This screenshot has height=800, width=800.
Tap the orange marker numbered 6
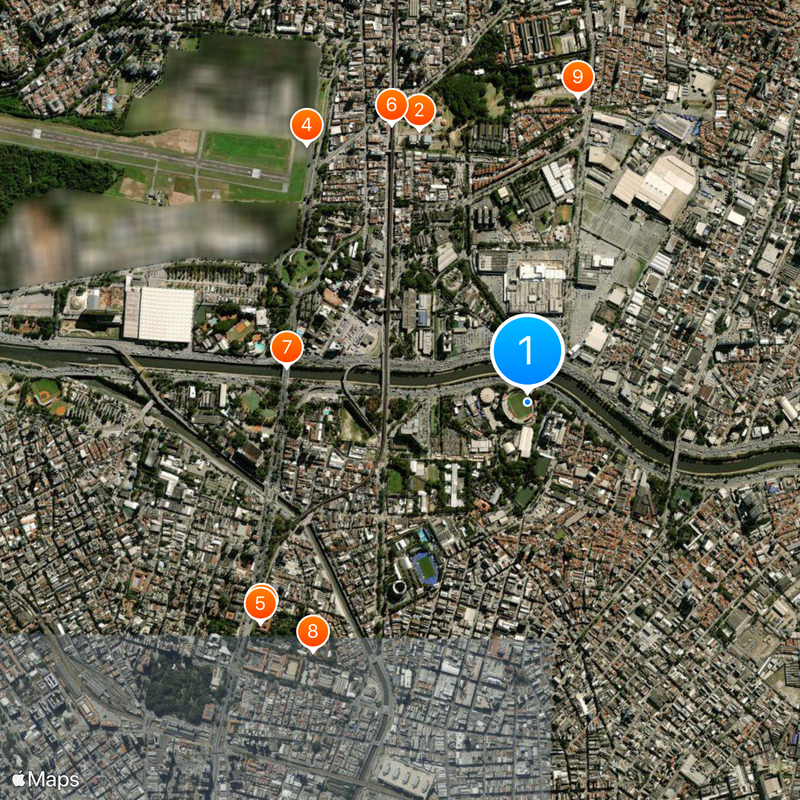(x=391, y=103)
